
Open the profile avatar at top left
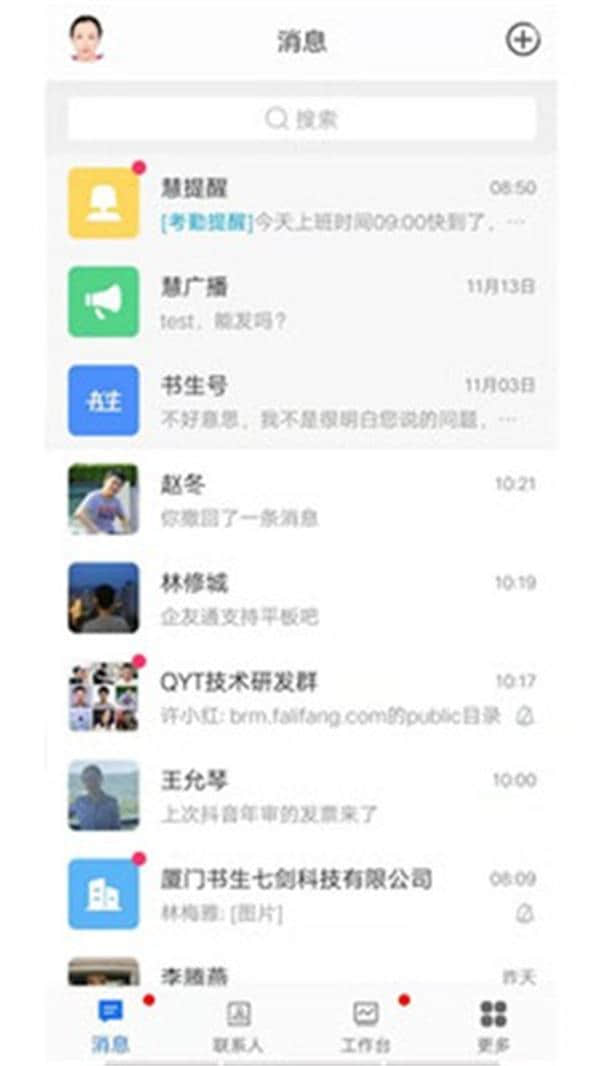click(88, 40)
